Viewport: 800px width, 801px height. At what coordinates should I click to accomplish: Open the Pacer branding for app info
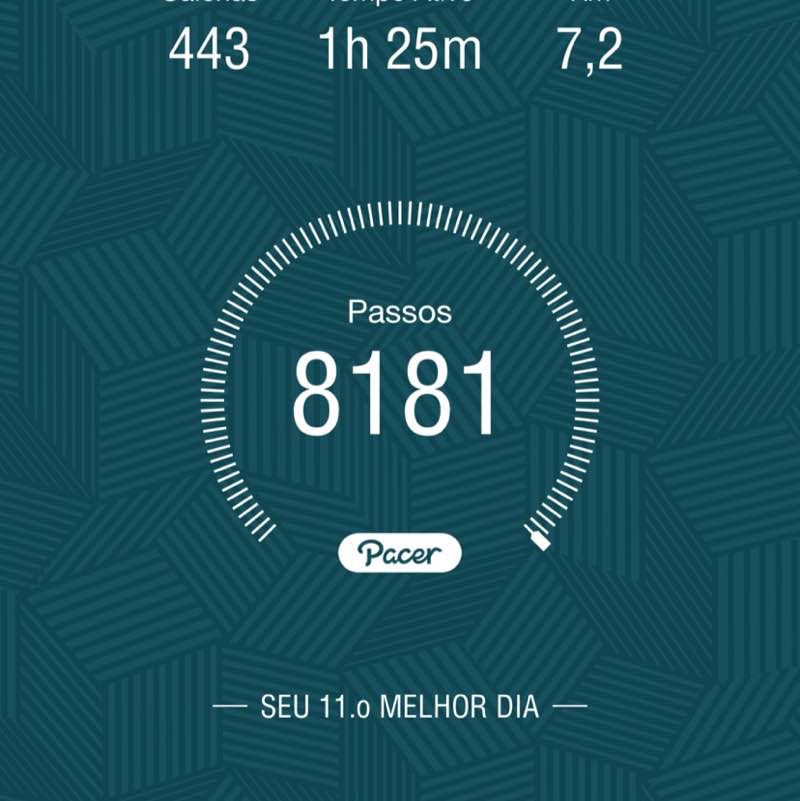point(400,551)
